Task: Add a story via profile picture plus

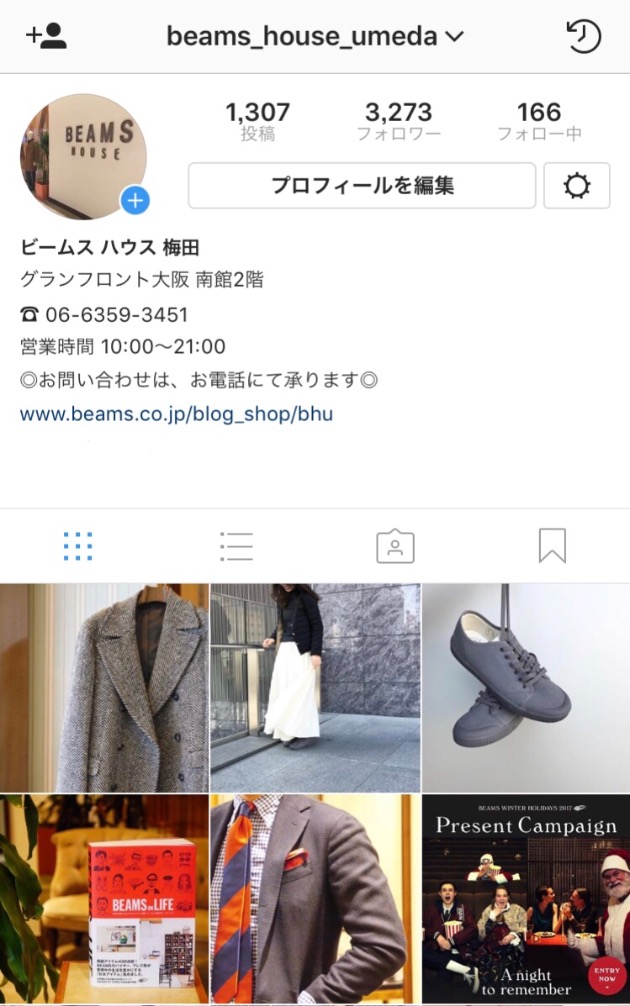Action: click(x=135, y=200)
